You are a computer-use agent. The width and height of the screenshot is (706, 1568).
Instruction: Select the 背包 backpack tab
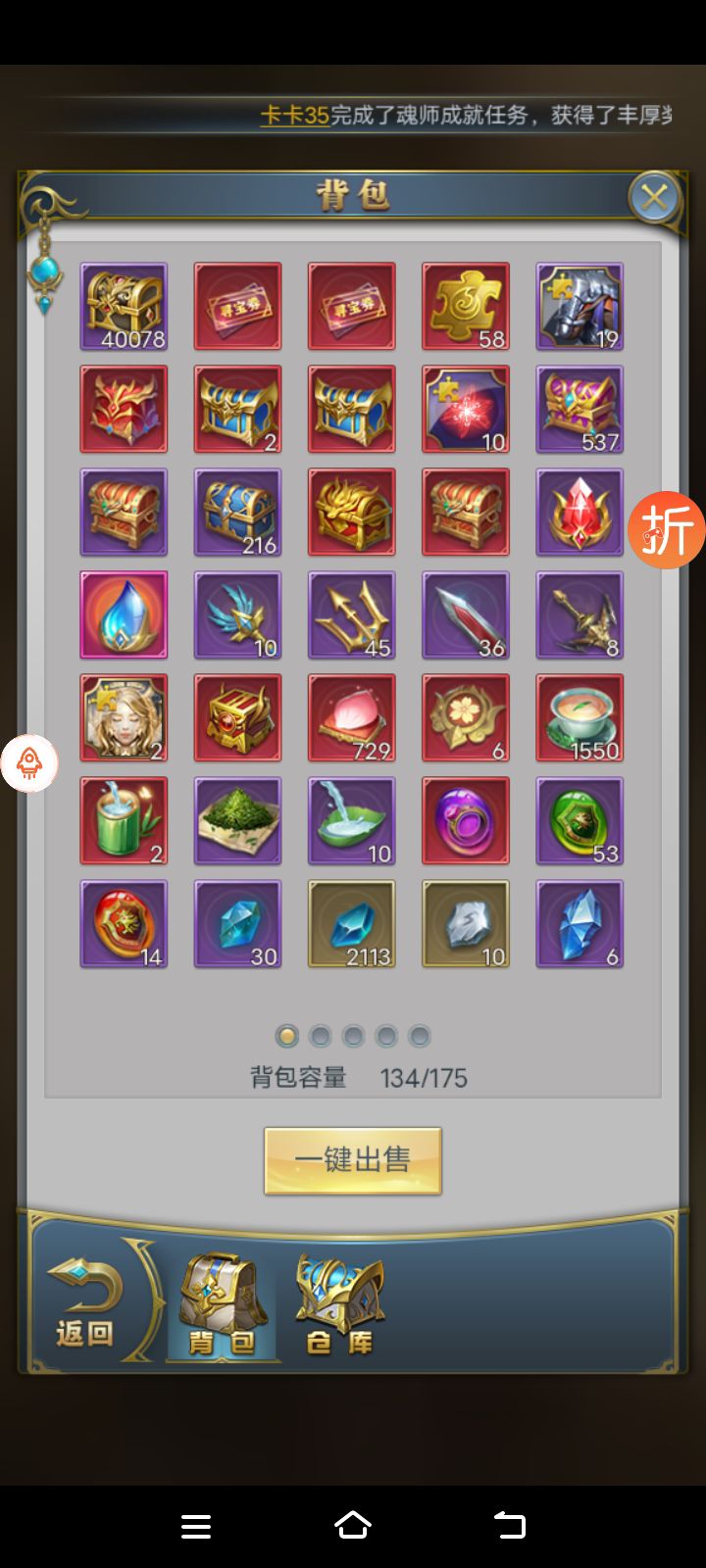(x=222, y=1304)
